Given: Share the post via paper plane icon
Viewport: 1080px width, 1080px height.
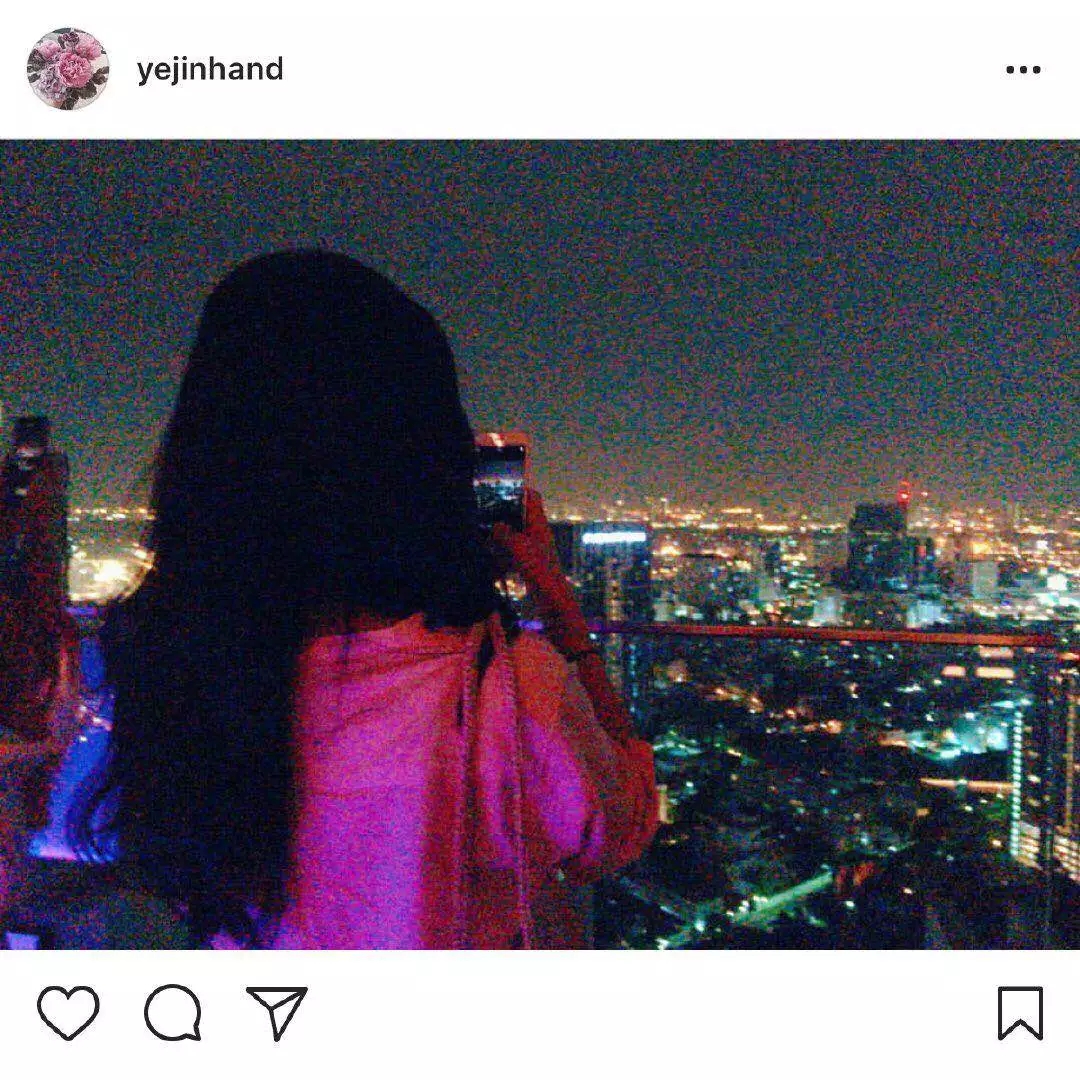Looking at the screenshot, I should [277, 1013].
